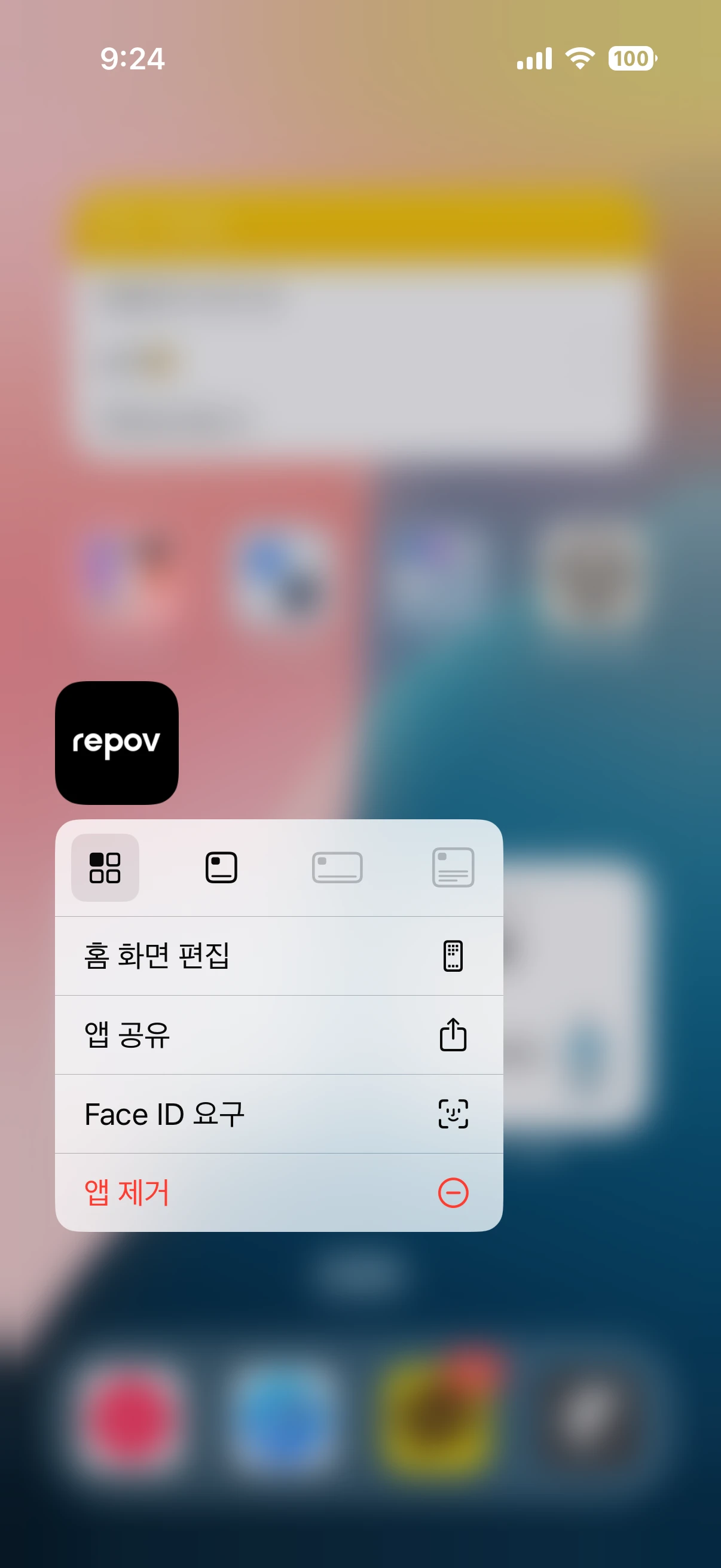The image size is (721, 1568).
Task: Enable Face ID 요구 for repov
Action: click(279, 1114)
